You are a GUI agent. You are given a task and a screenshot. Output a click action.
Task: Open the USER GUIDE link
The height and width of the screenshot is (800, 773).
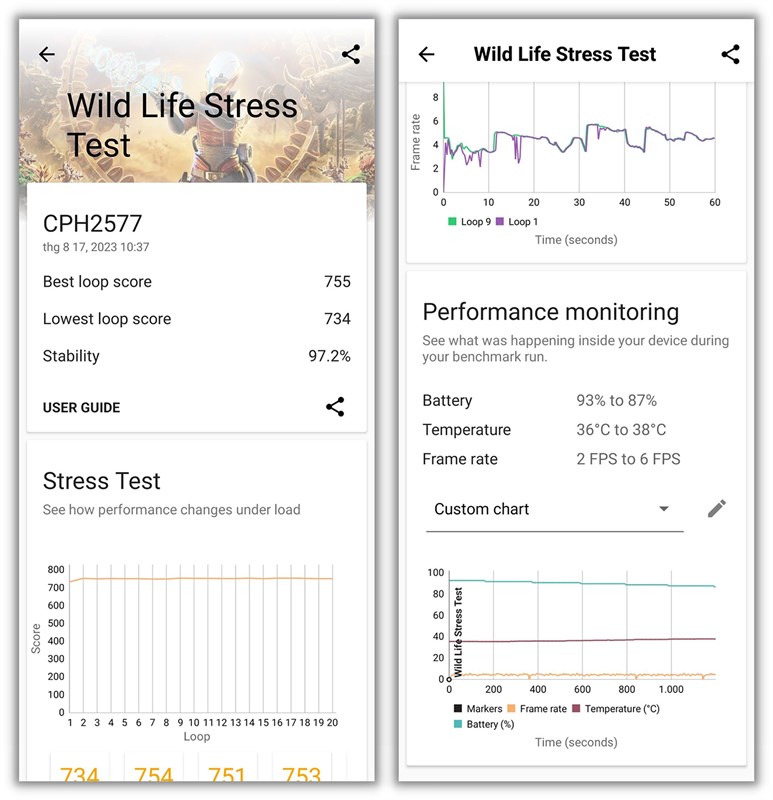(80, 407)
